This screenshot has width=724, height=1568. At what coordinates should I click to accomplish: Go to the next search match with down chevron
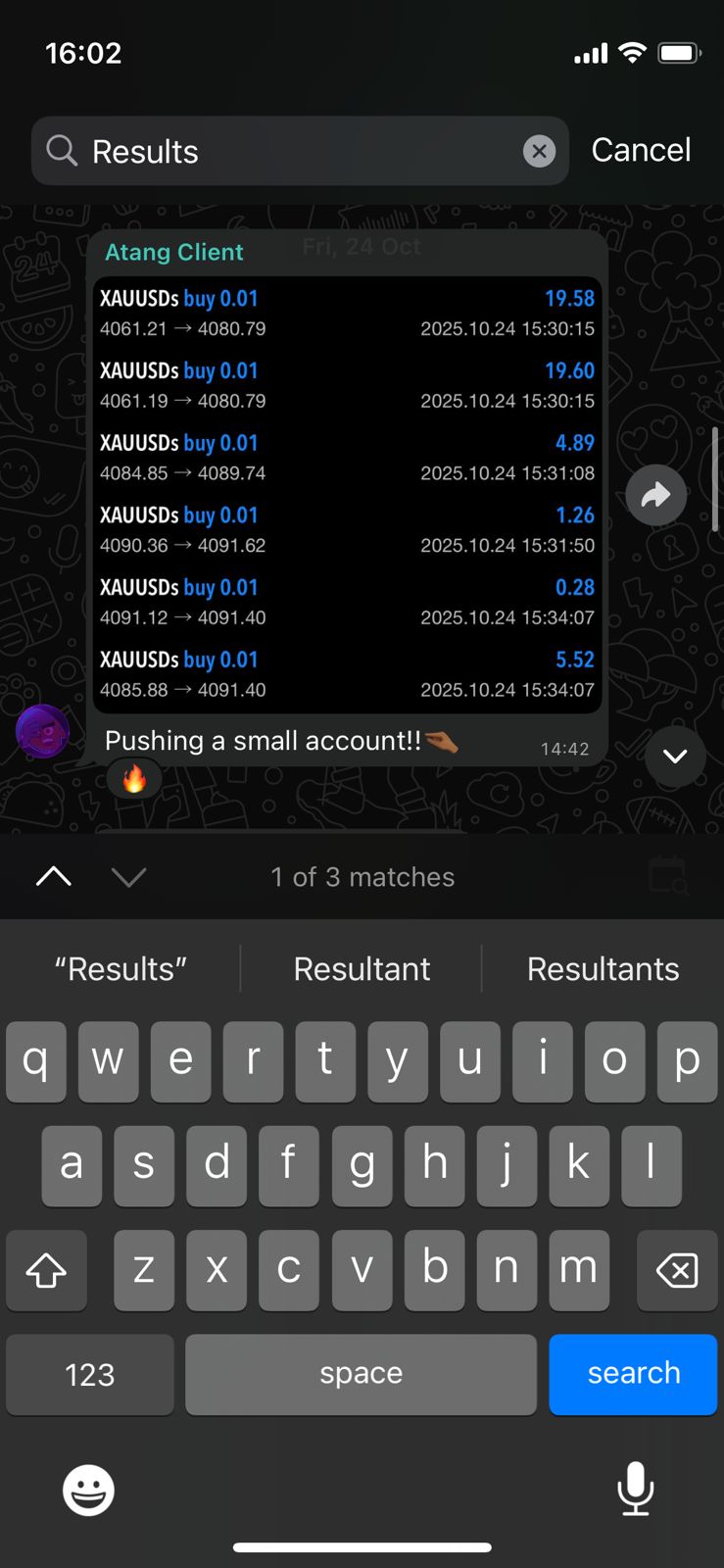click(128, 876)
